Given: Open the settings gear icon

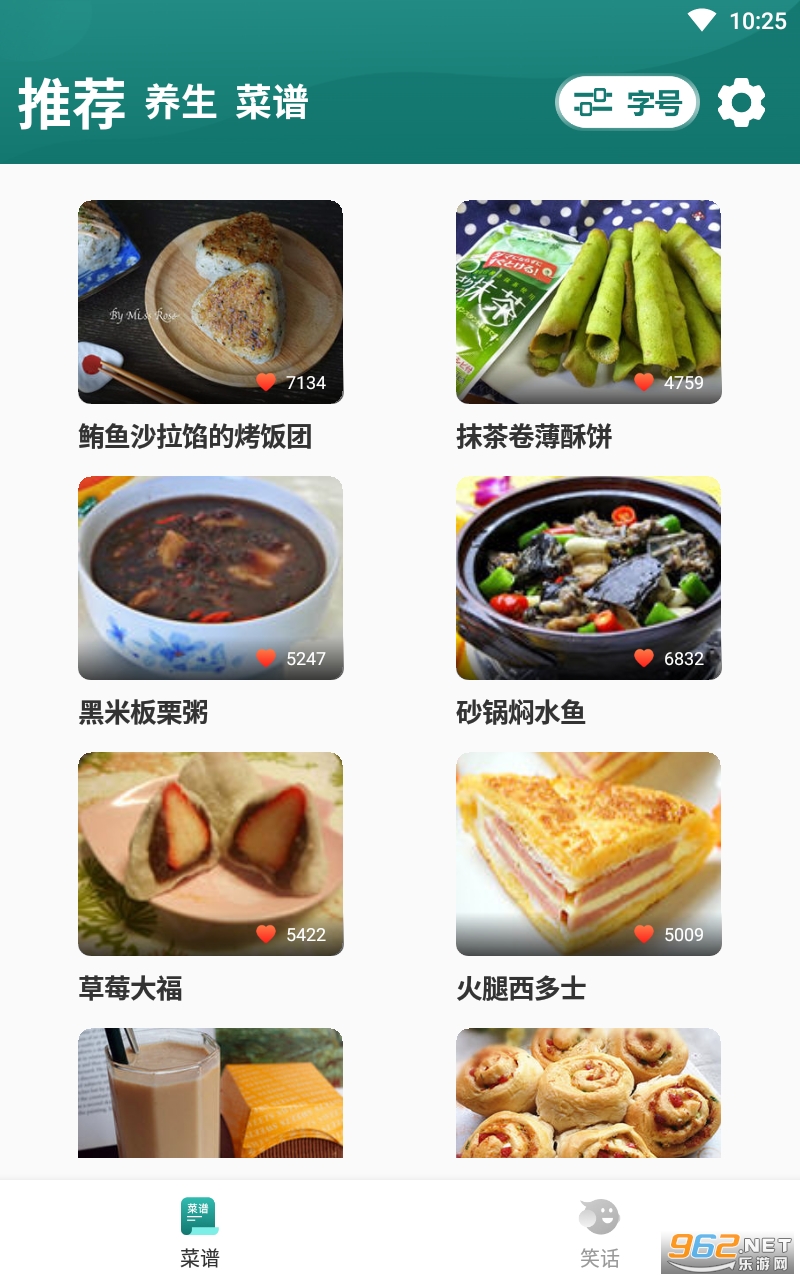Looking at the screenshot, I should point(741,104).
